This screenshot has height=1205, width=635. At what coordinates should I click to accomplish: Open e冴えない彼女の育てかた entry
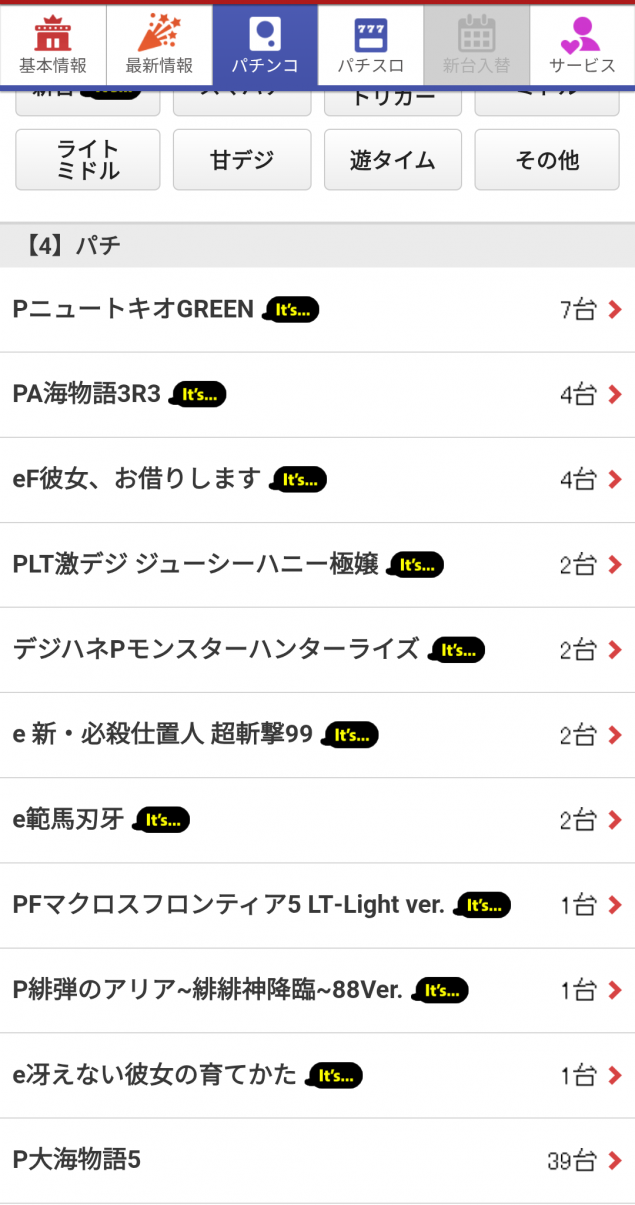pos(317,1076)
